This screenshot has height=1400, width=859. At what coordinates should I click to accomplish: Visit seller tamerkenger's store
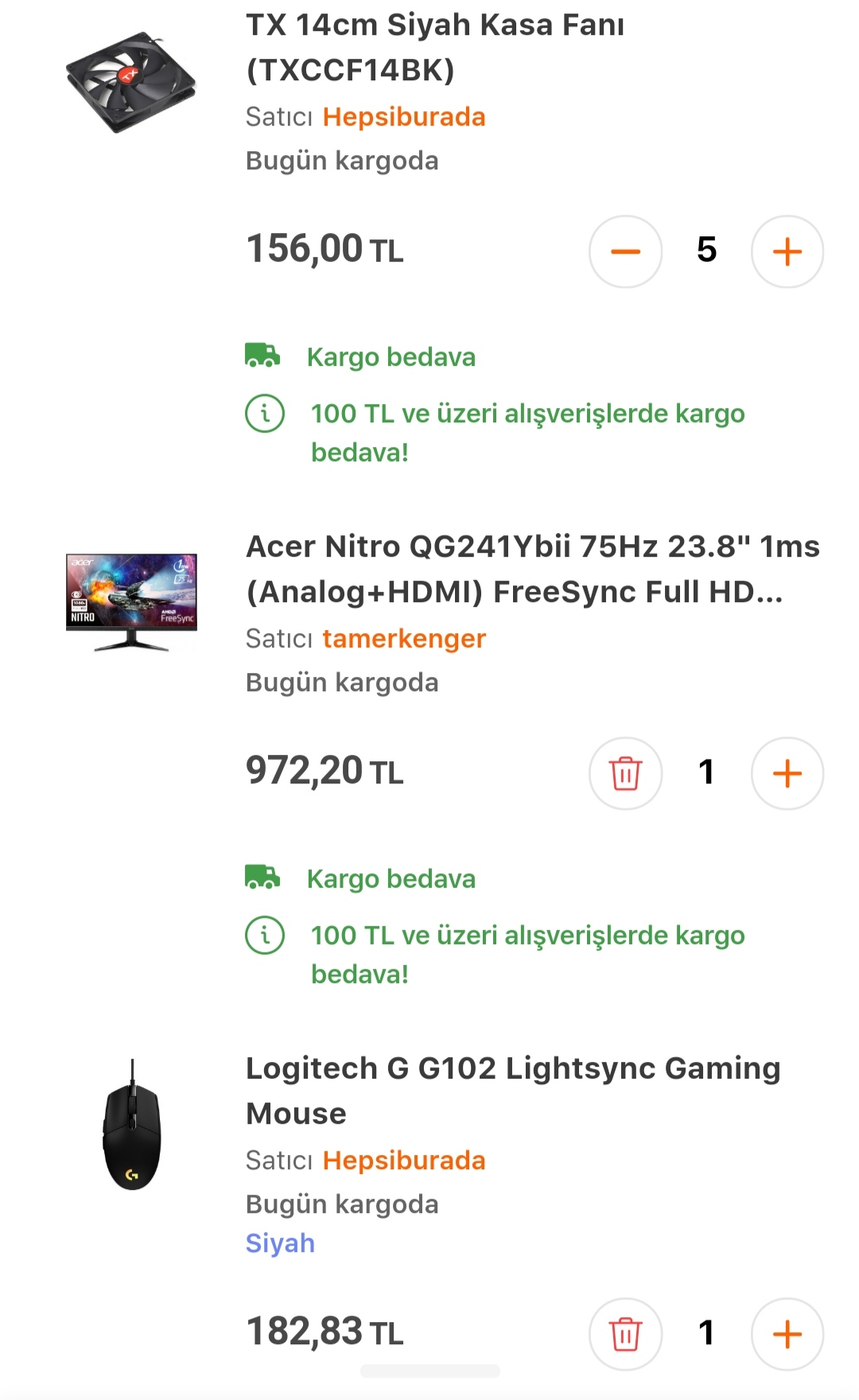(x=404, y=639)
